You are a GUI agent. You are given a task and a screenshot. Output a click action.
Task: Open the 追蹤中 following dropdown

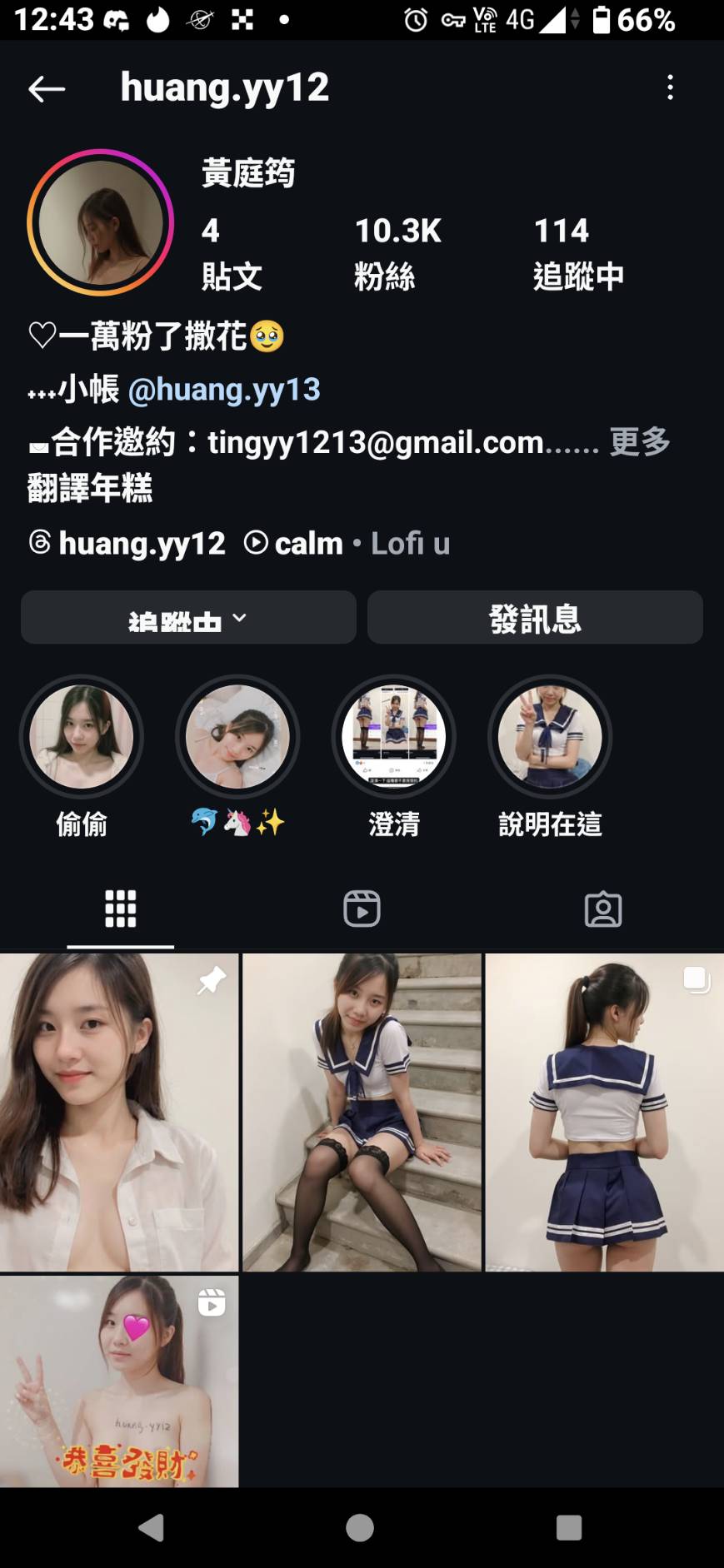point(188,618)
